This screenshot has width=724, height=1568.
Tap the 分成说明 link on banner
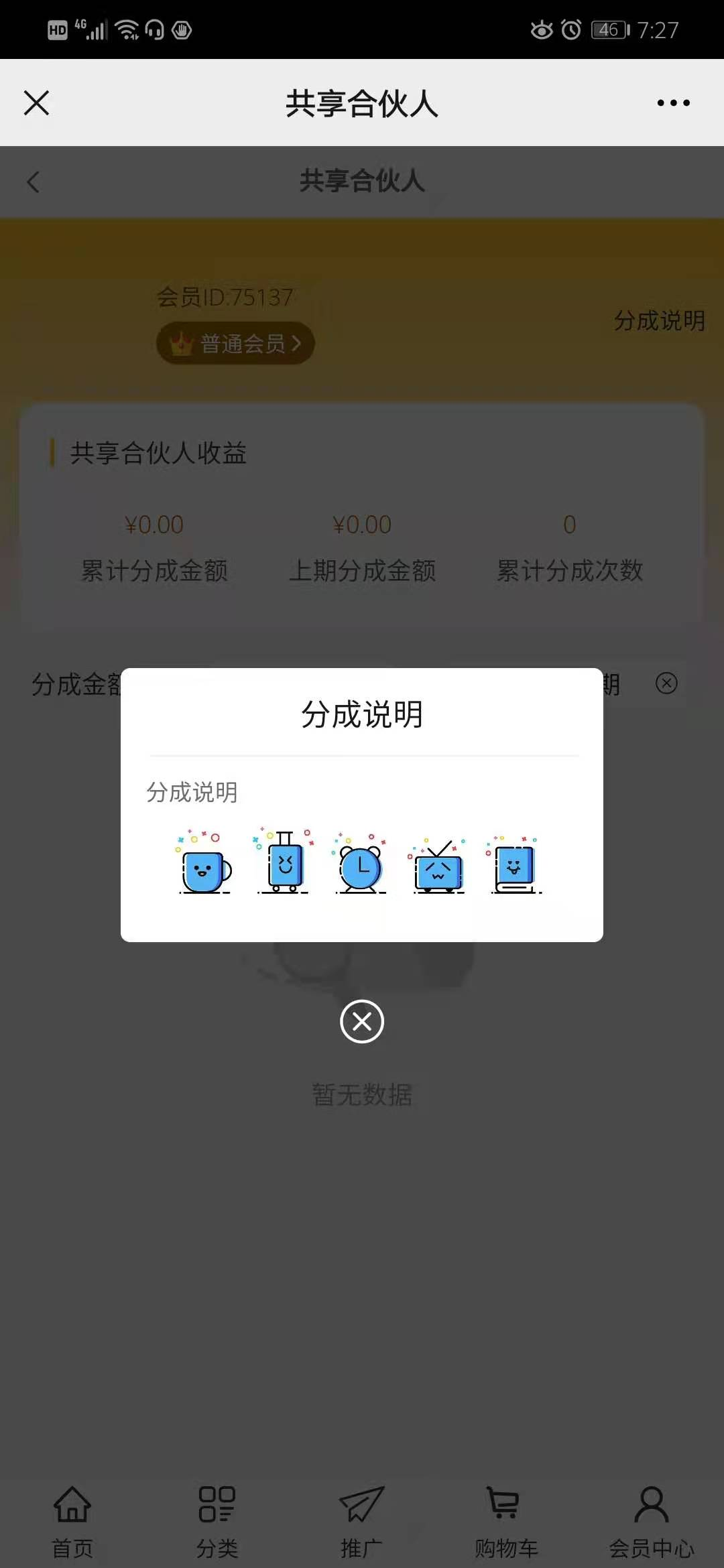[x=659, y=320]
